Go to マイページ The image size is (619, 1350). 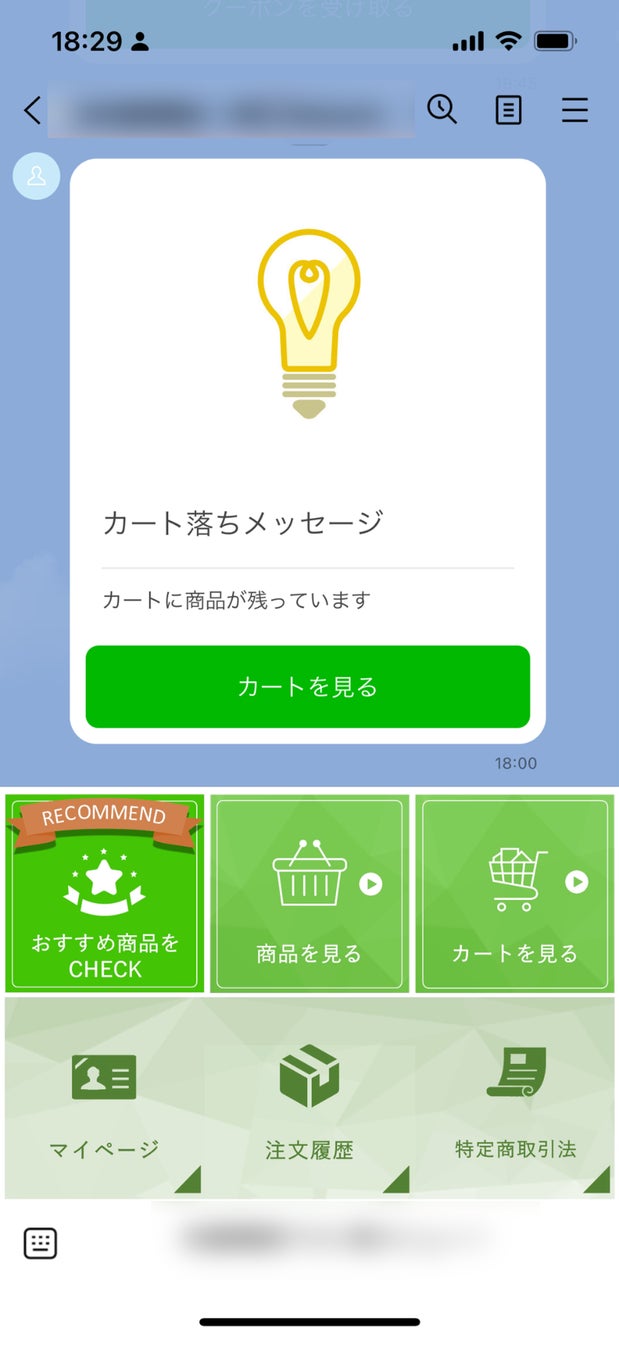coord(104,1100)
